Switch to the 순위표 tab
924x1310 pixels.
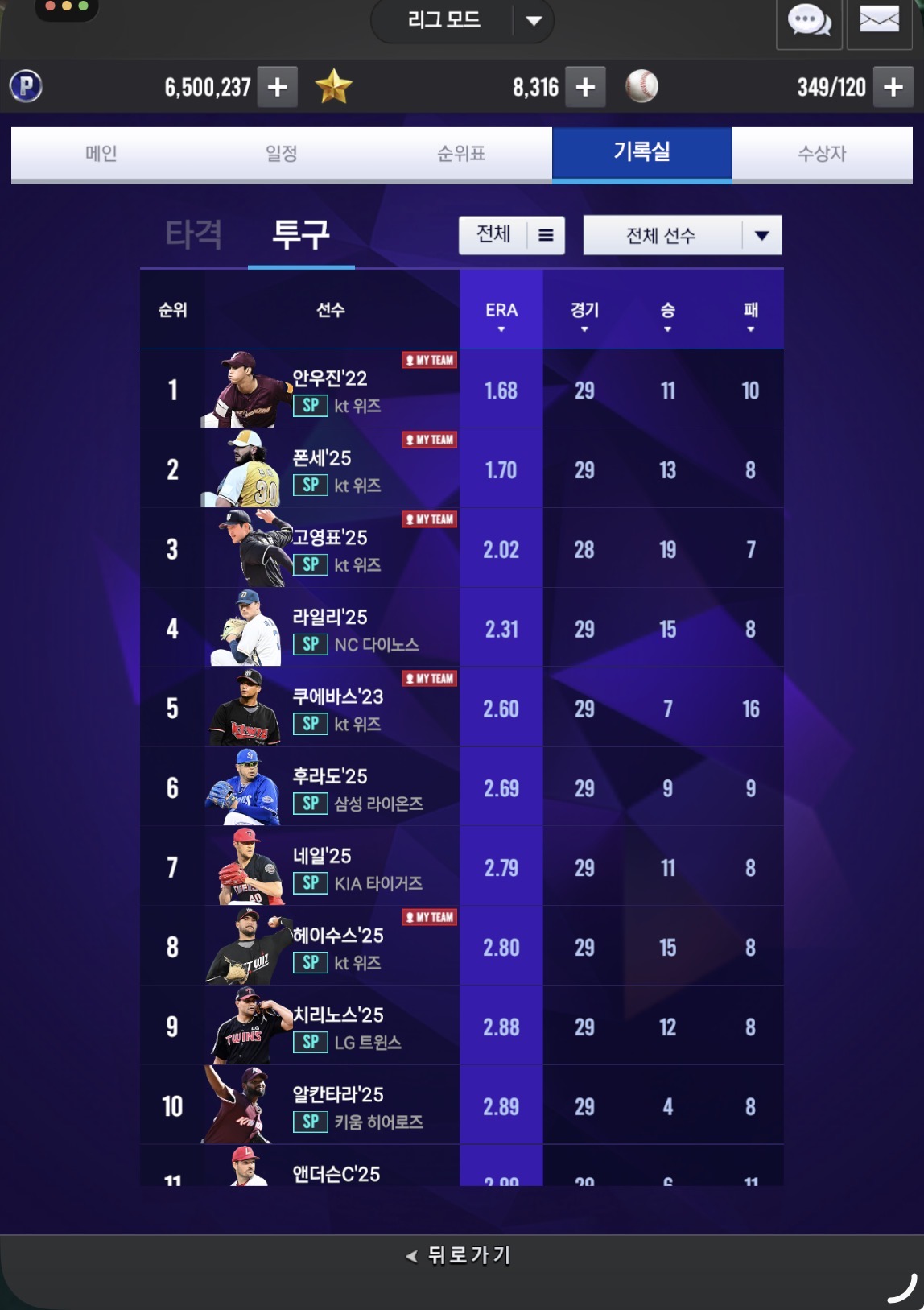461,153
